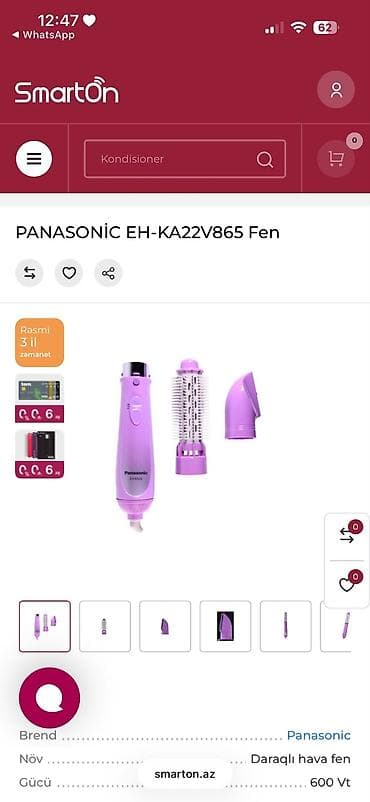The image size is (370, 802).
Task: Add product to comparison under title
Action: point(30,273)
